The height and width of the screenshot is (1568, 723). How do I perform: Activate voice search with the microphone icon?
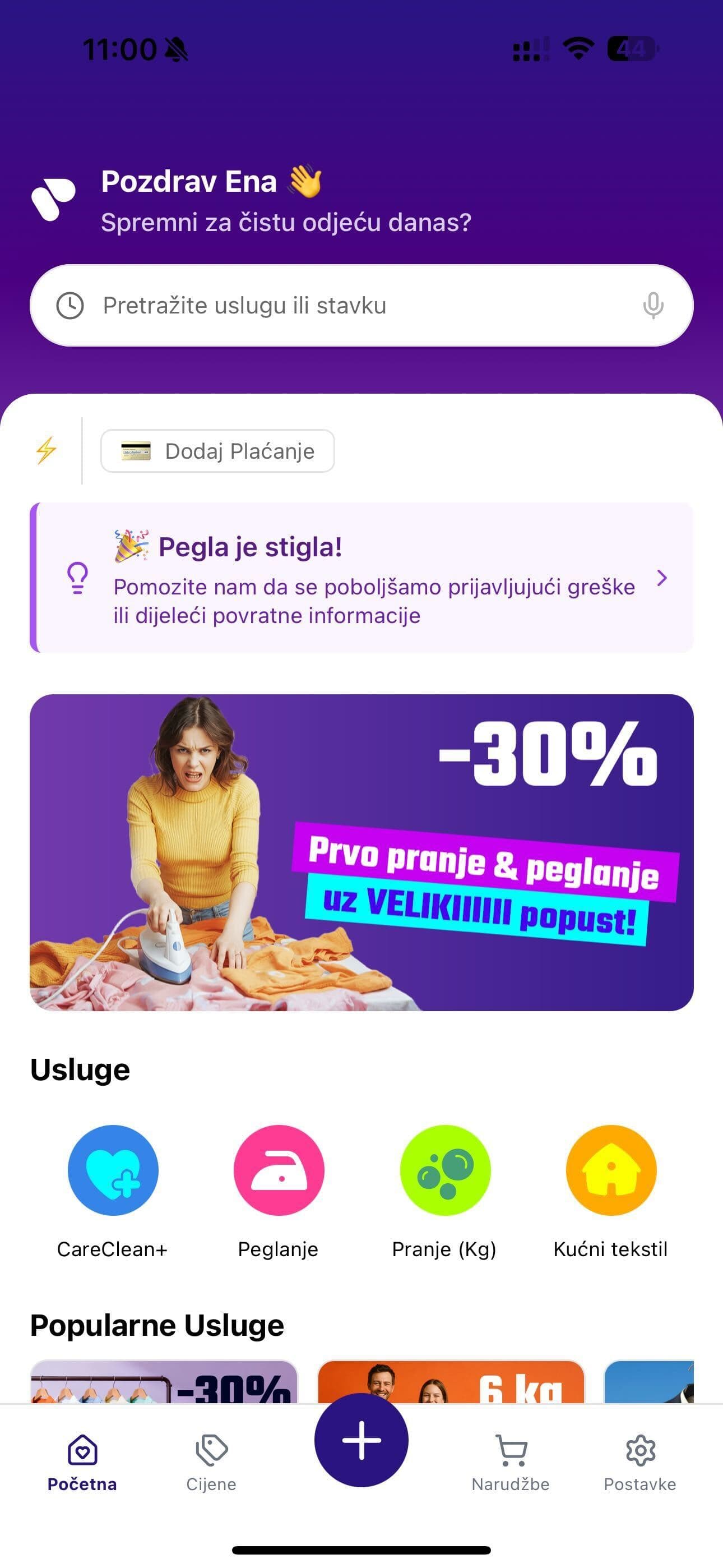pos(652,306)
